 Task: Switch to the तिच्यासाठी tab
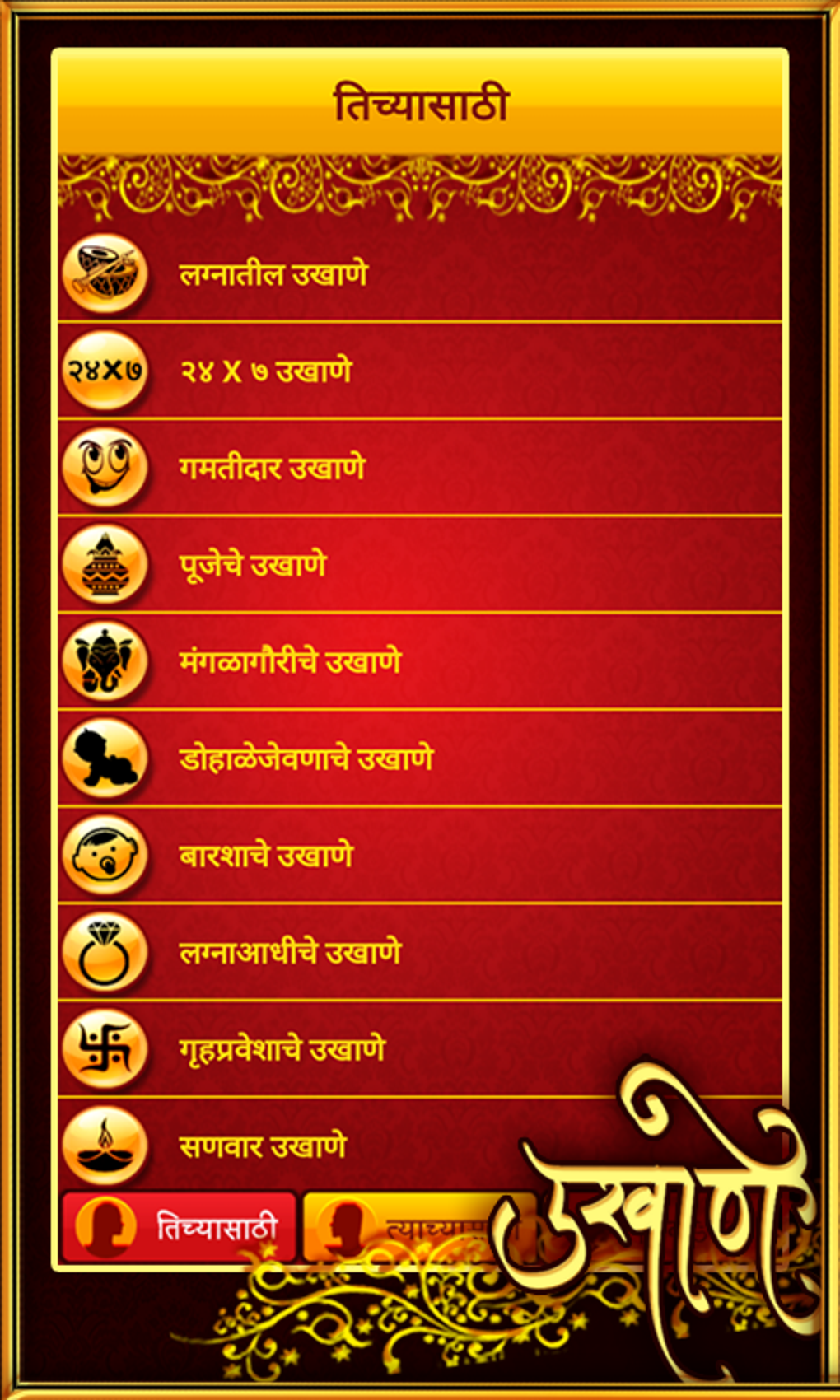[179, 1227]
